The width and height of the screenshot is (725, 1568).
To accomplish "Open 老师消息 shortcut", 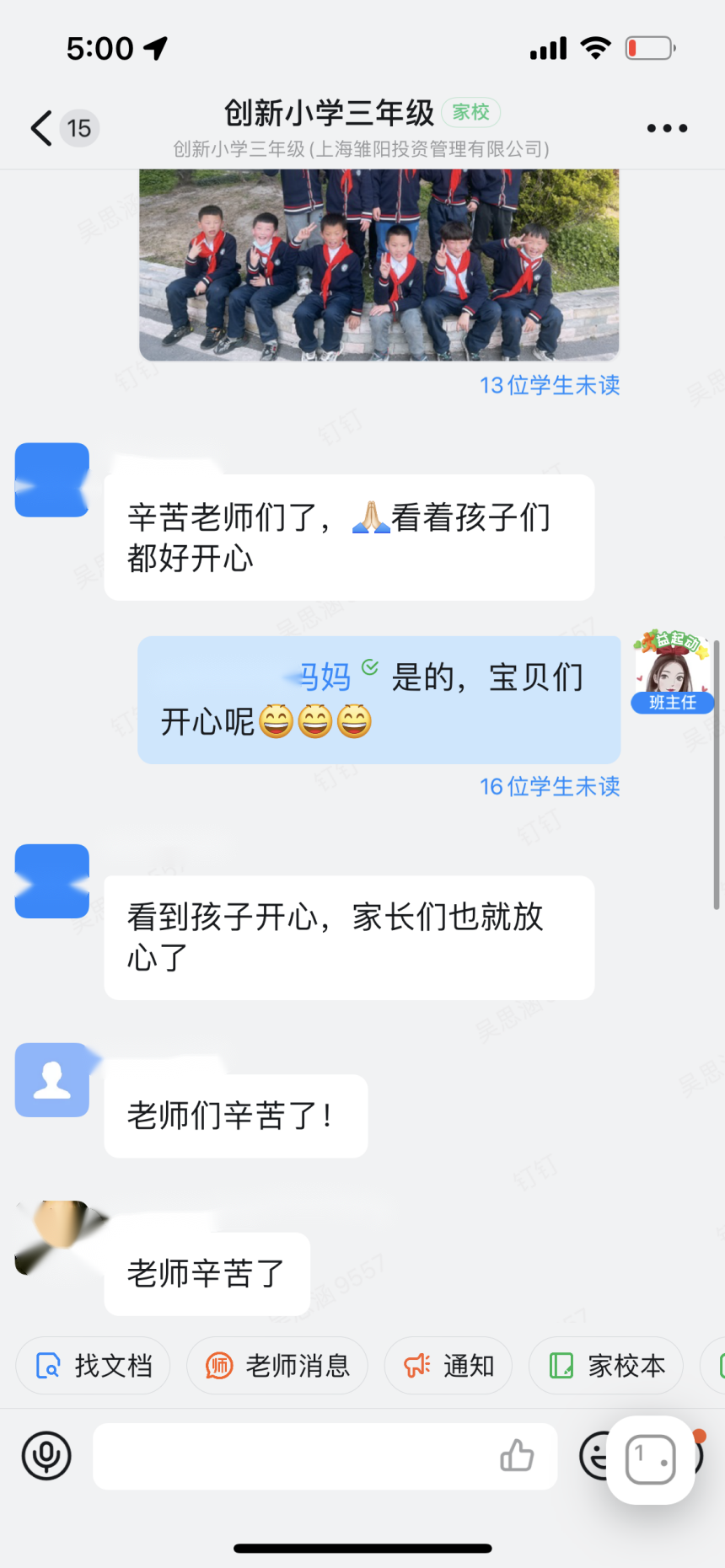I will tap(277, 1365).
